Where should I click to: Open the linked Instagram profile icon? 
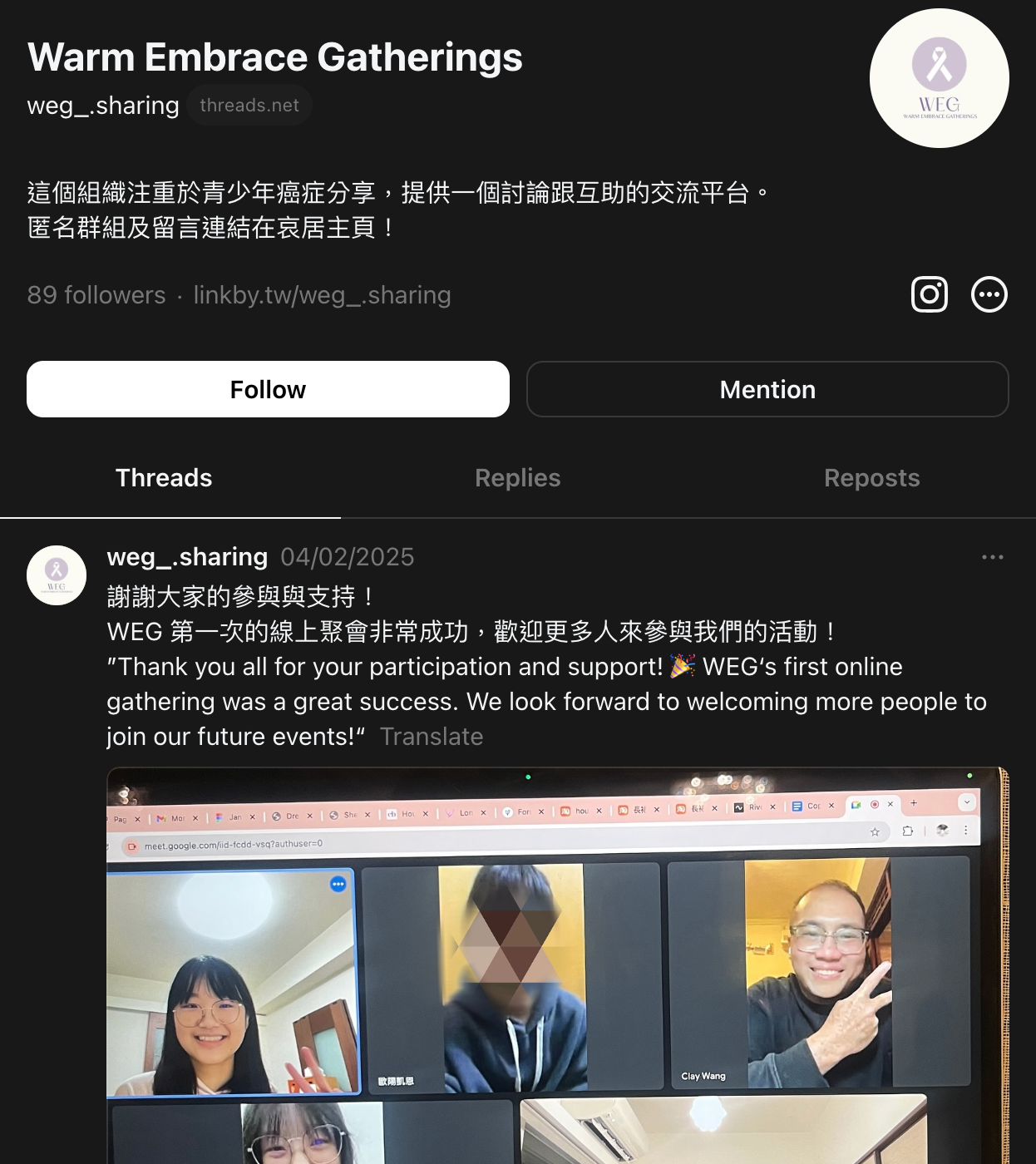coord(929,294)
